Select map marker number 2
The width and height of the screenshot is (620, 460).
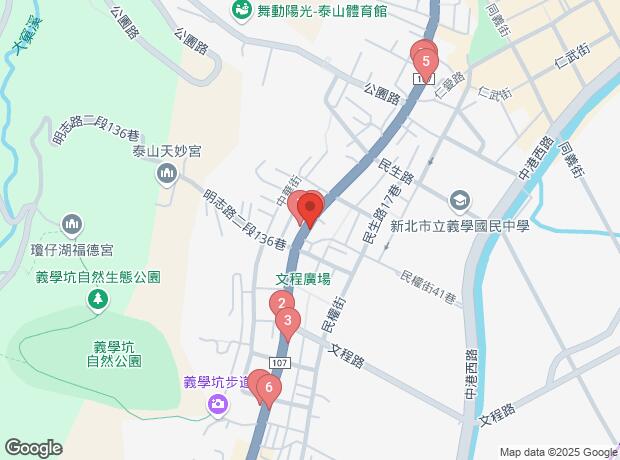282,305
